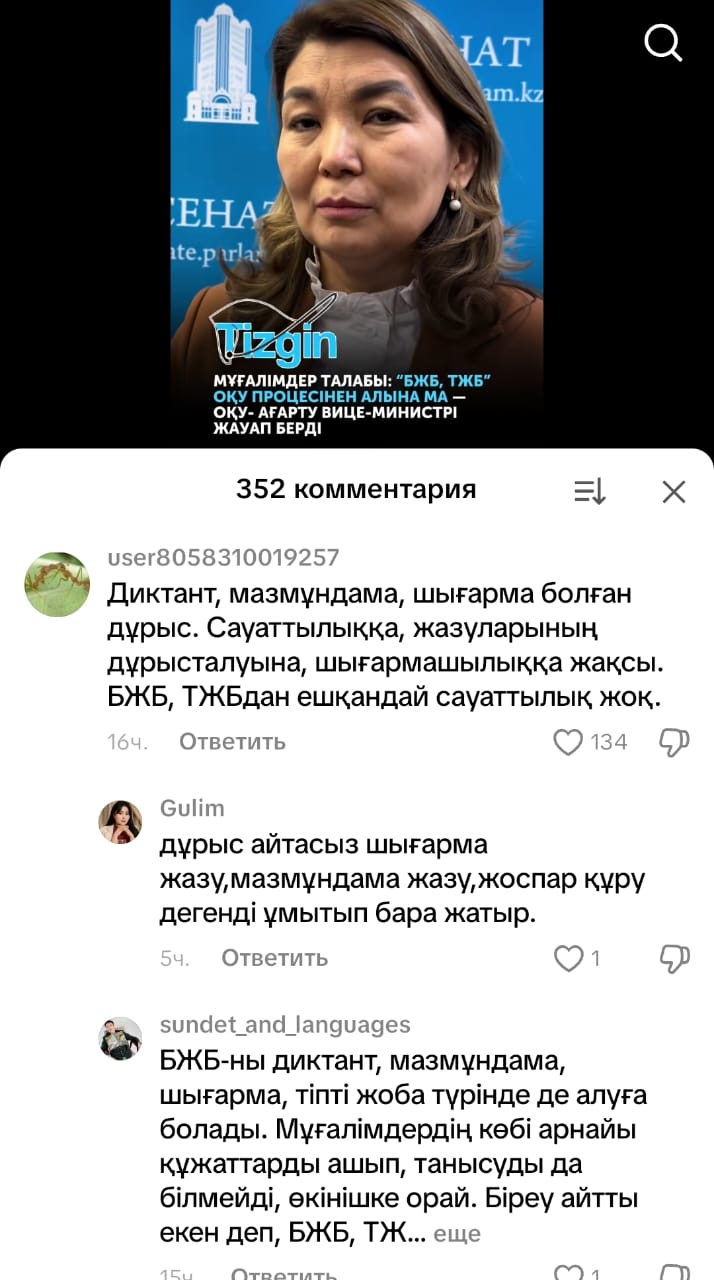Image resolution: width=714 pixels, height=1280 pixels.
Task: Dislike user8058310019257's comment
Action: click(675, 741)
